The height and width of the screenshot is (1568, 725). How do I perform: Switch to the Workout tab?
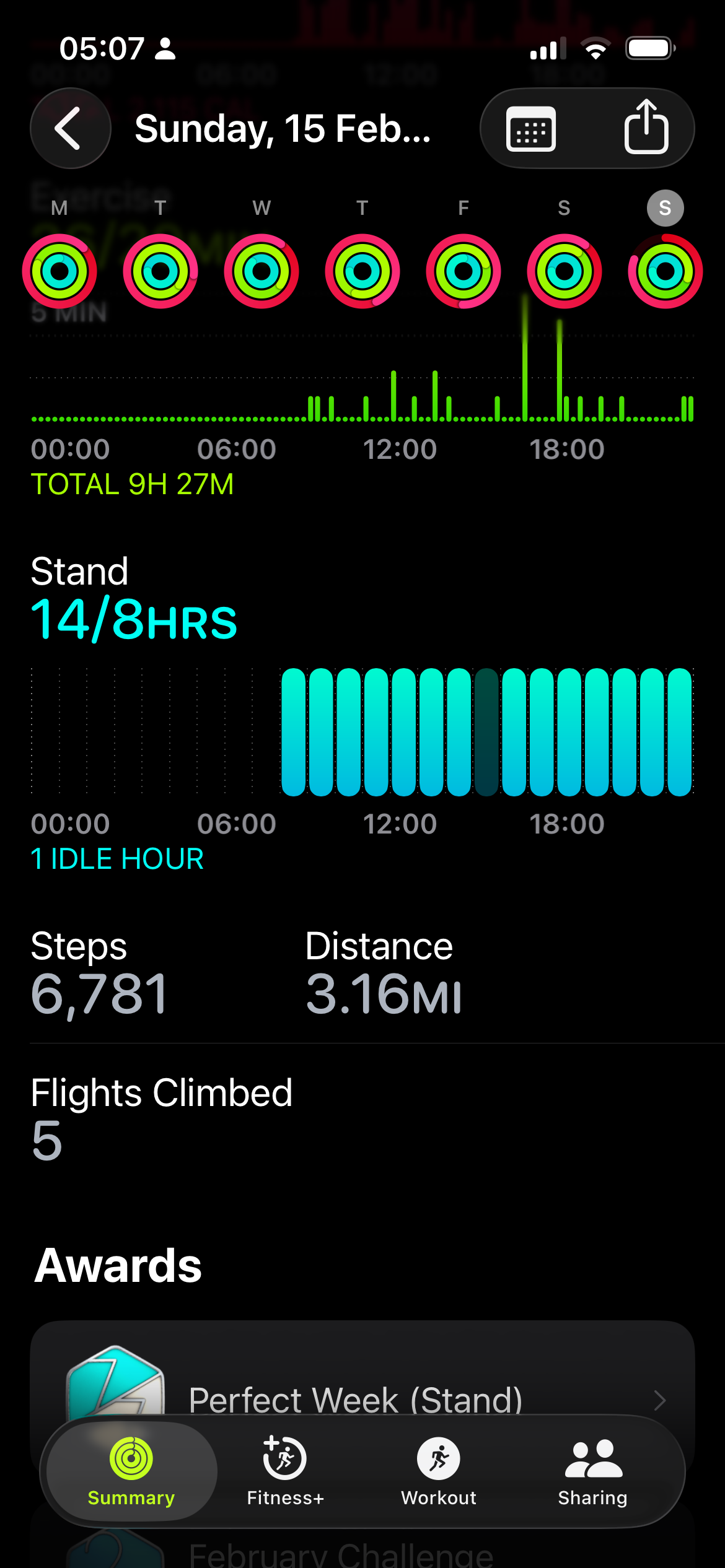click(439, 1471)
